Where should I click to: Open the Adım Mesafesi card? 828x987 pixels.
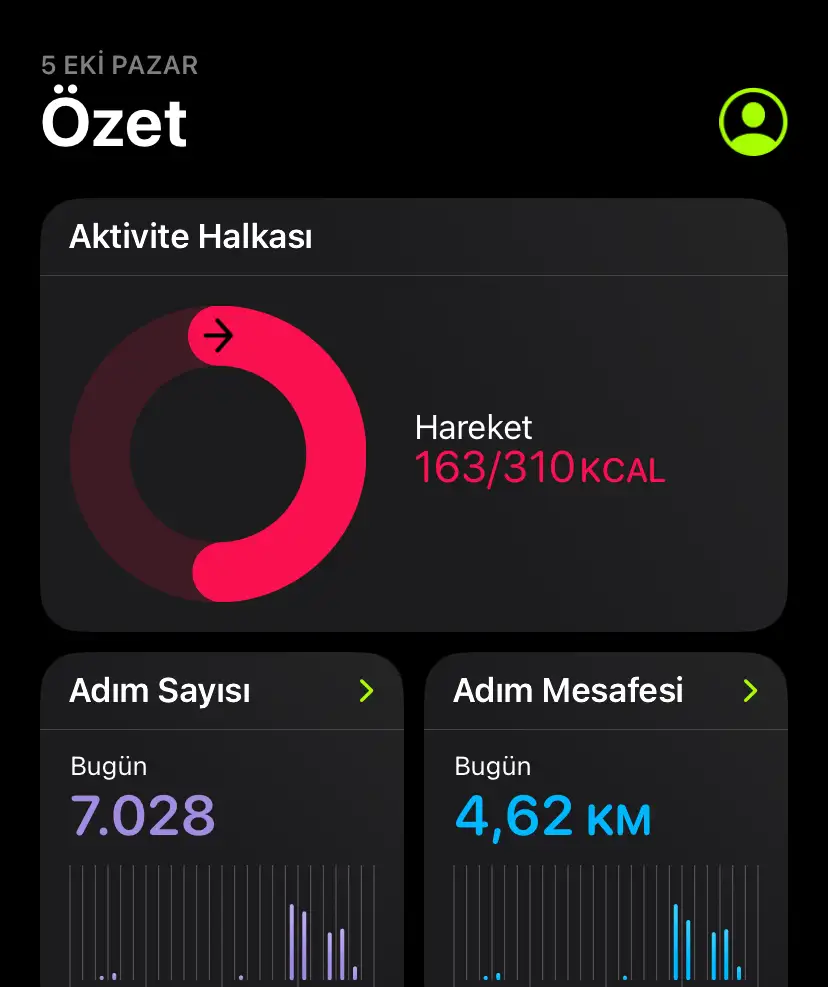[x=605, y=691]
